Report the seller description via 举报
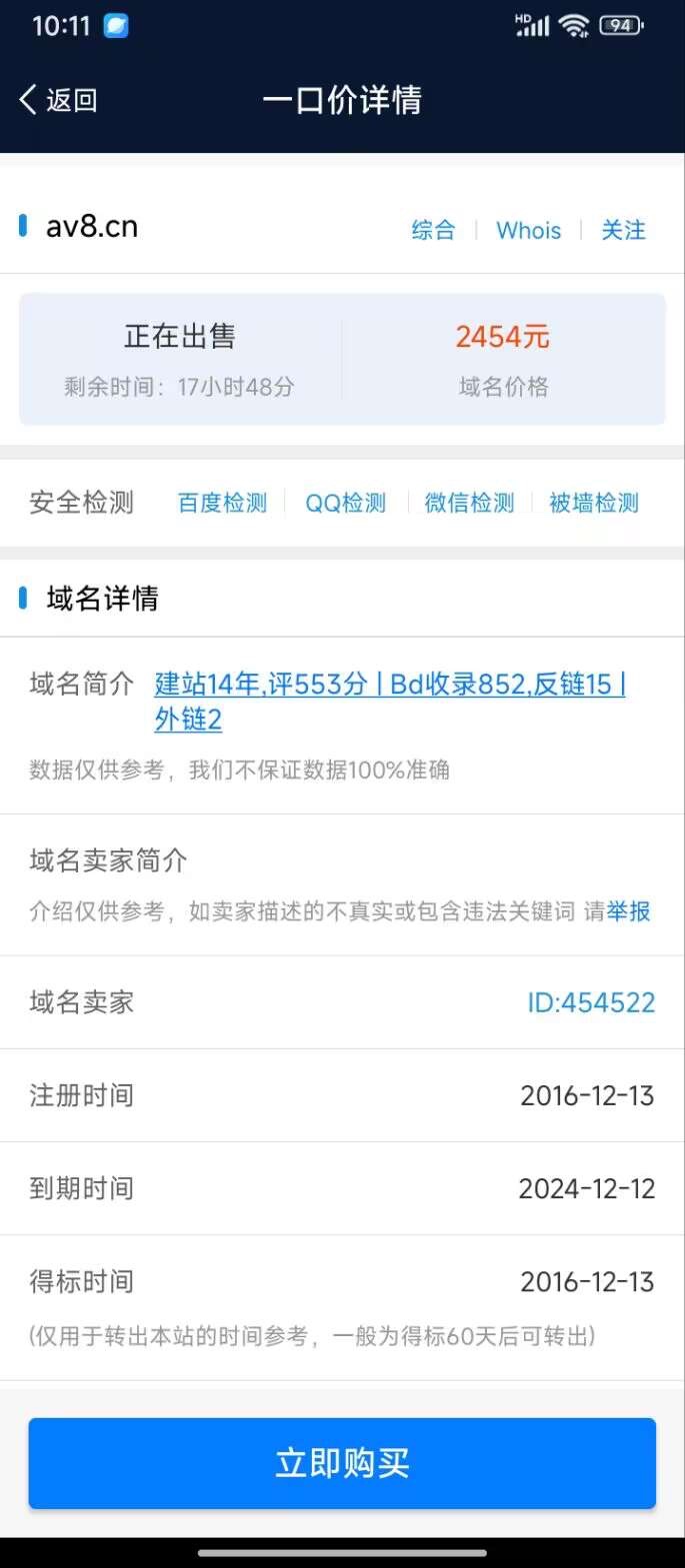685x1568 pixels. coord(629,910)
